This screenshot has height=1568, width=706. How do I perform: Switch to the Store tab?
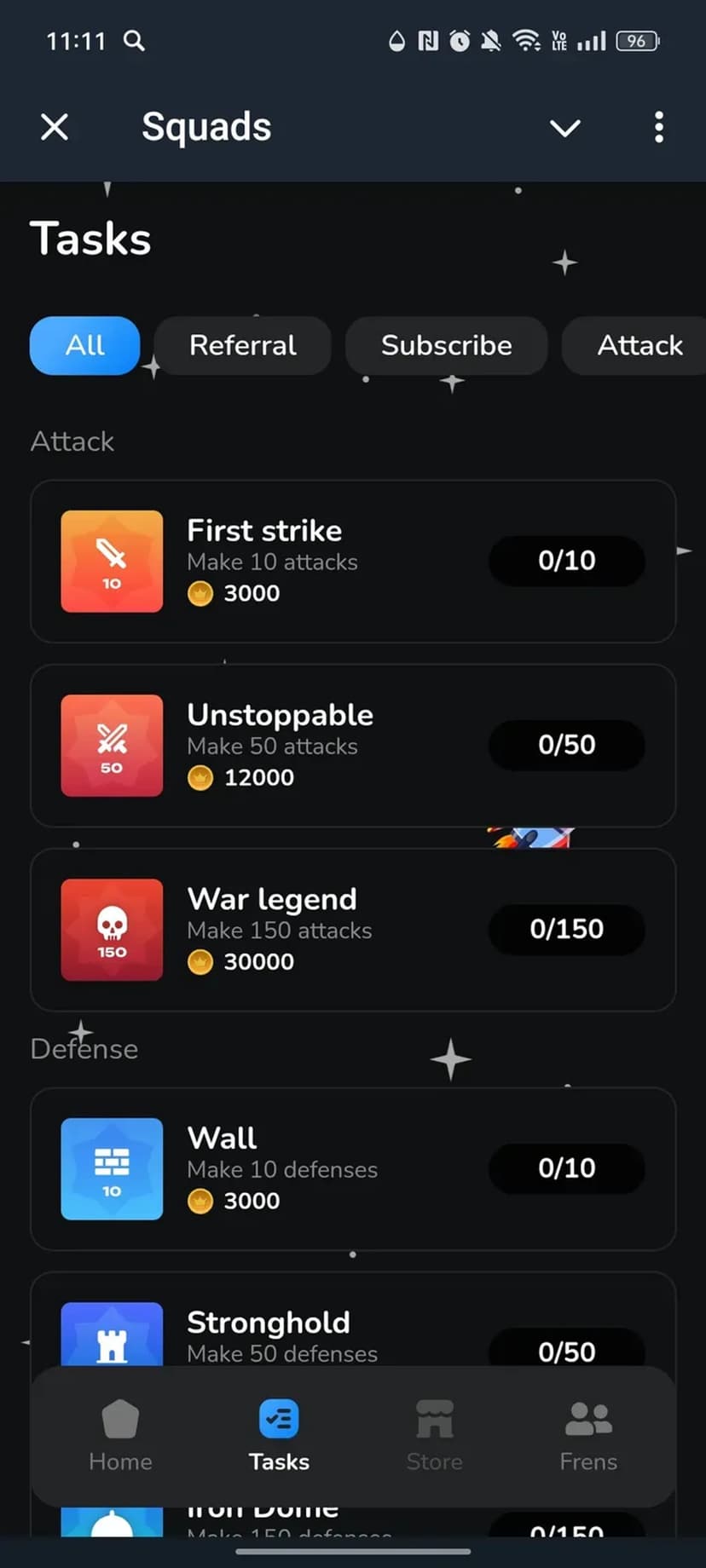coord(434,1436)
